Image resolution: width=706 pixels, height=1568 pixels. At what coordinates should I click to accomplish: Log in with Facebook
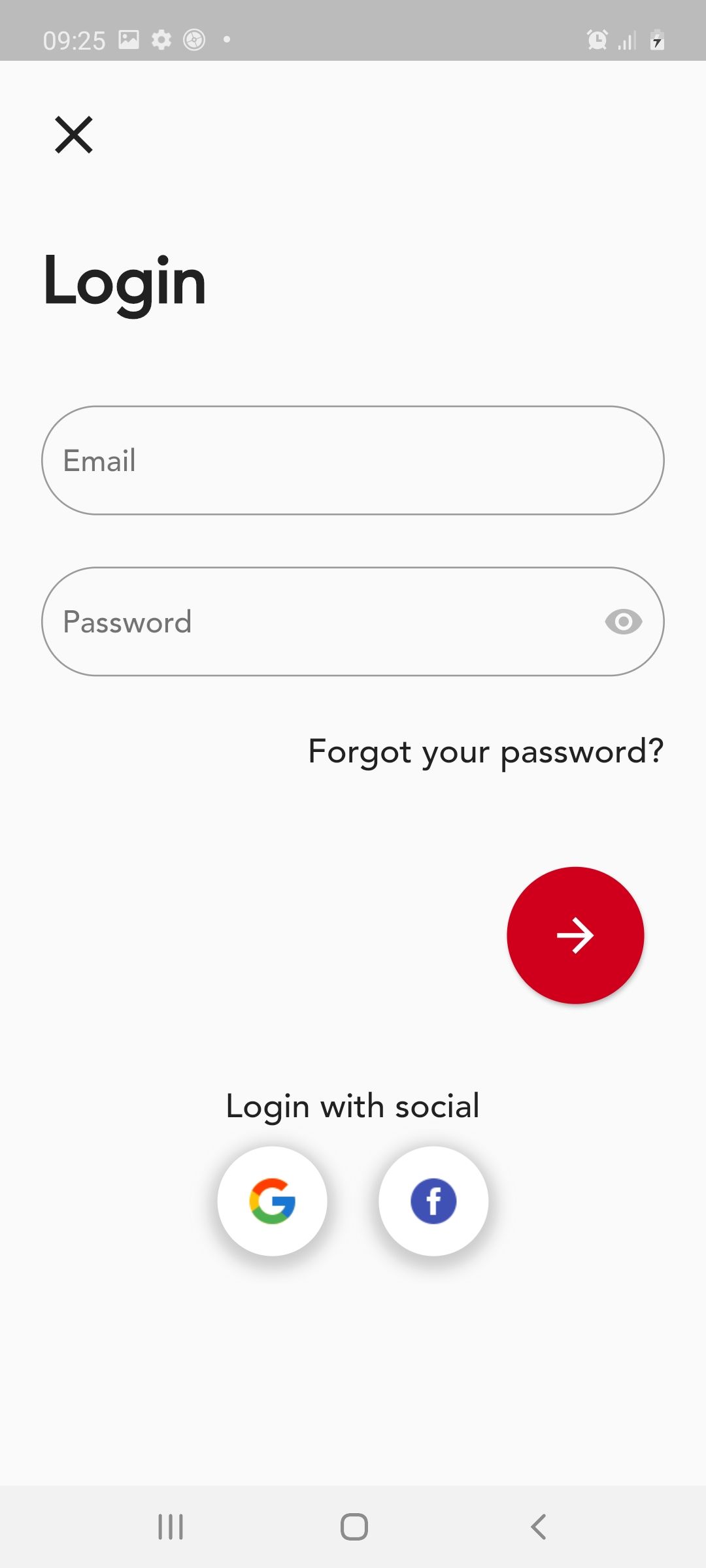click(x=433, y=1201)
